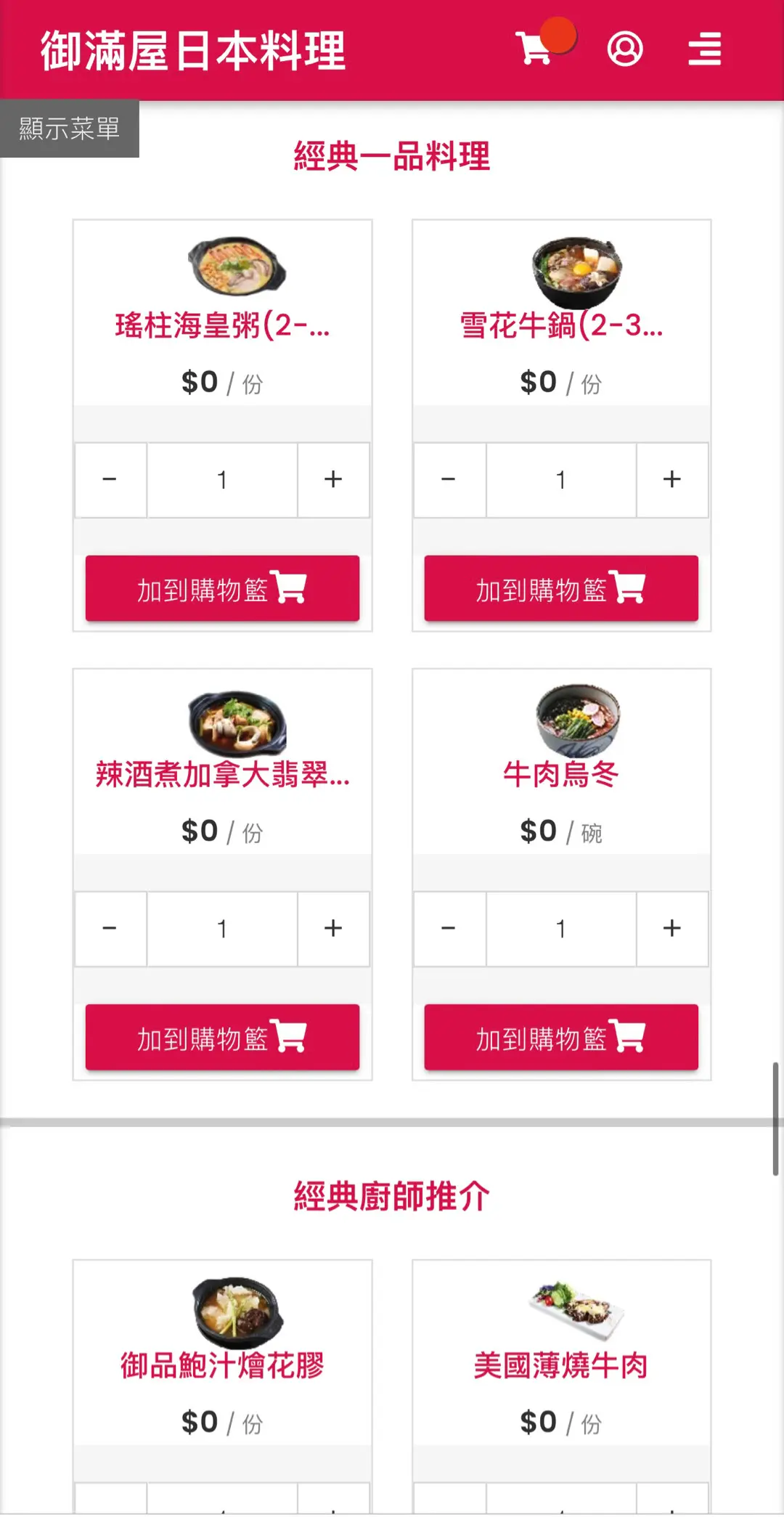Open the 御品鮑汁燴花膠 dish
Screen dimensions: 784x1517
pyautogui.click(x=222, y=1365)
